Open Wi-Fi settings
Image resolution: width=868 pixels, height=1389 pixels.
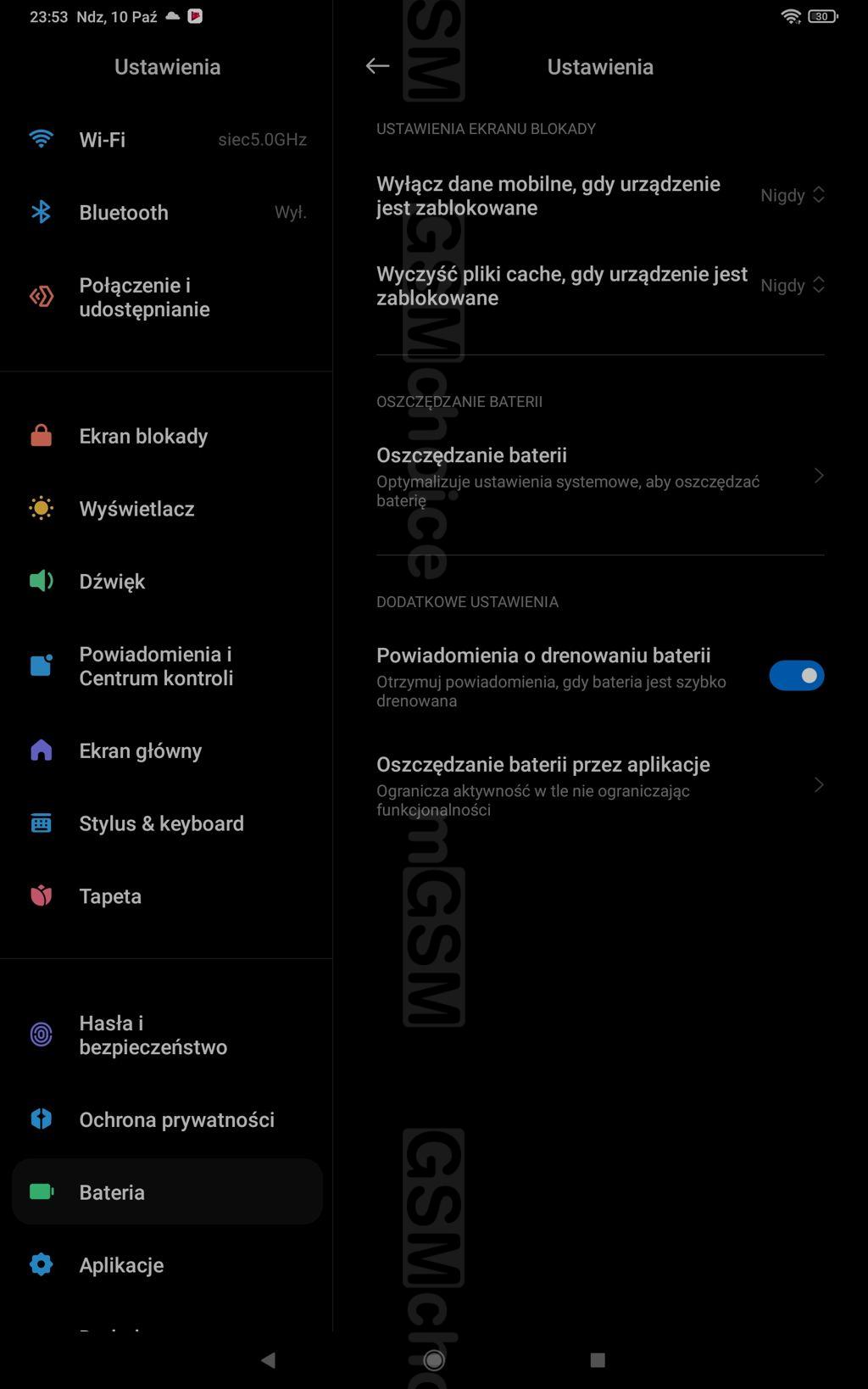(167, 139)
